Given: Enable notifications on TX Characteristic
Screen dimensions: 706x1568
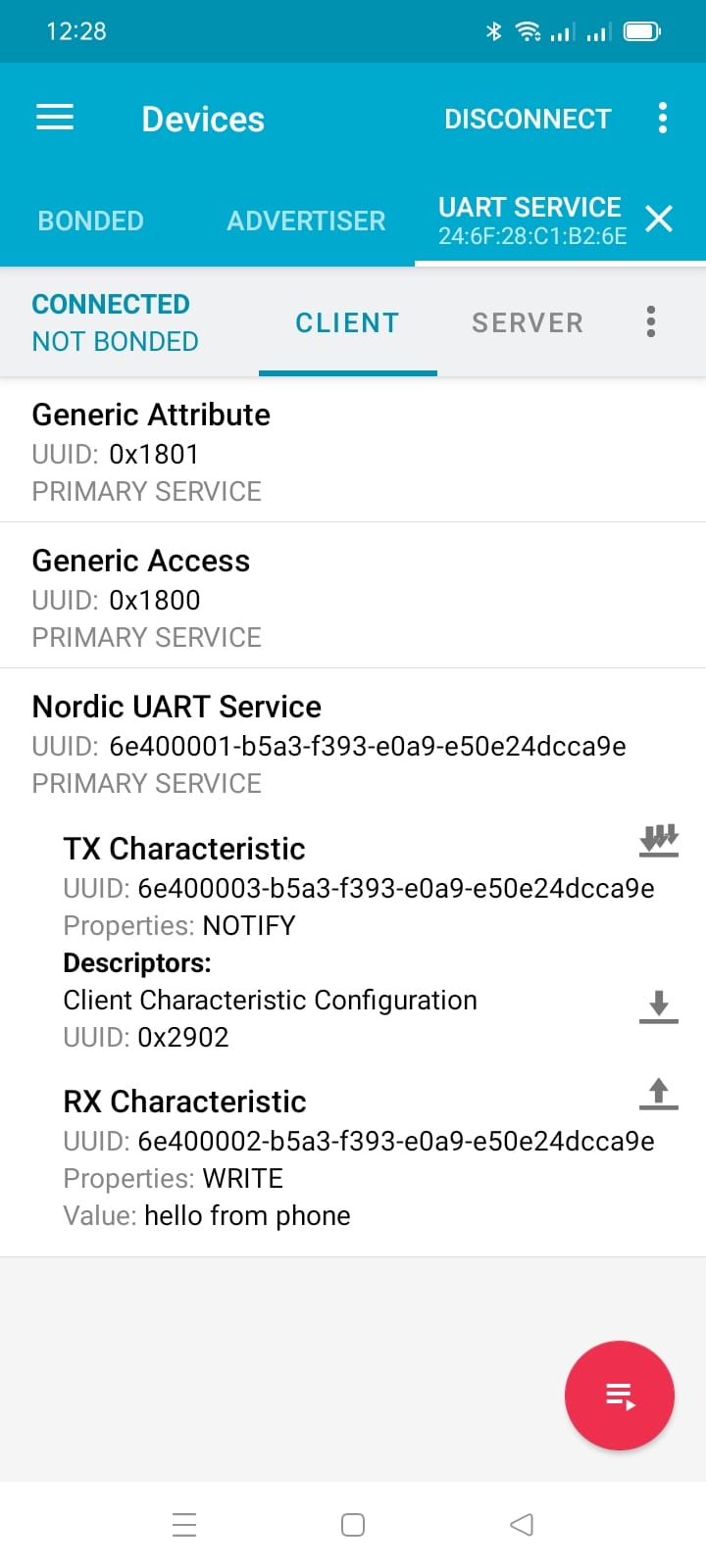Looking at the screenshot, I should click(x=659, y=841).
